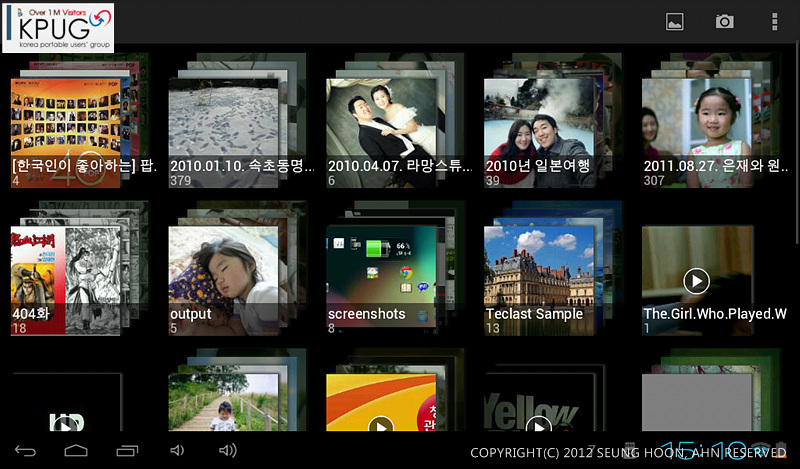Go back with the system back button
This screenshot has height=469, width=800.
point(26,451)
